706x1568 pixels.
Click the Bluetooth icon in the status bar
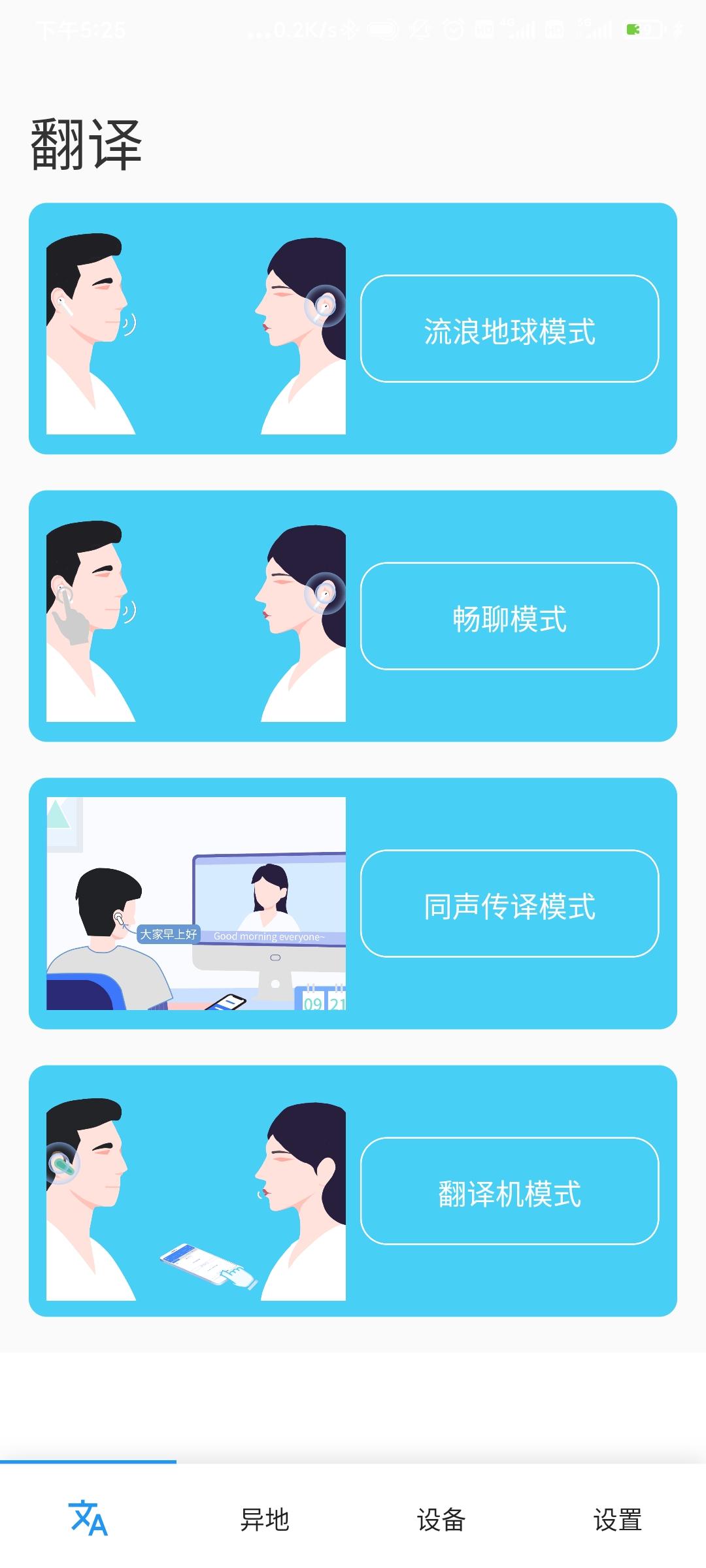(x=350, y=29)
